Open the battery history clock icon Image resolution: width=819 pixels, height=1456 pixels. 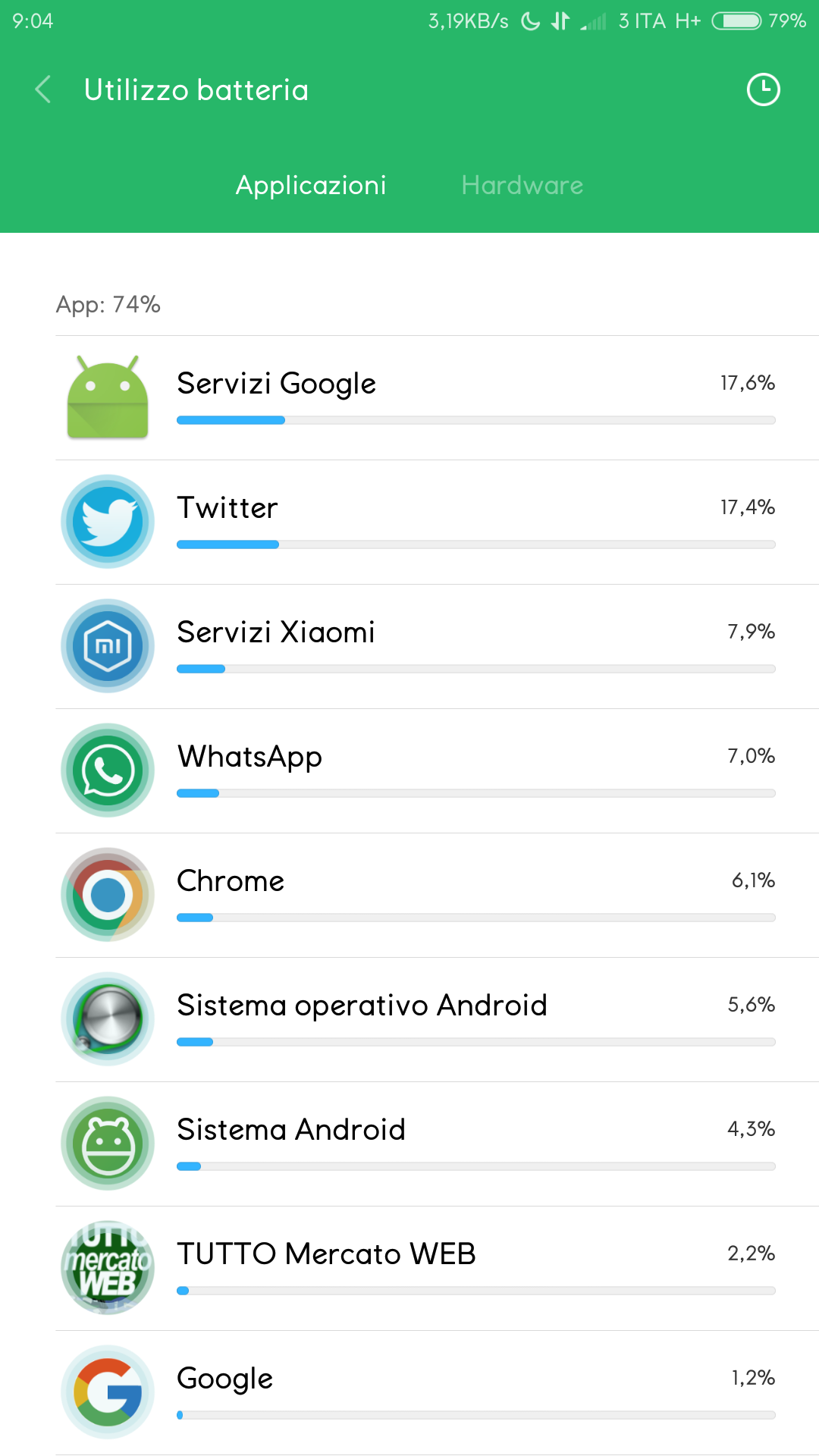coord(763,89)
